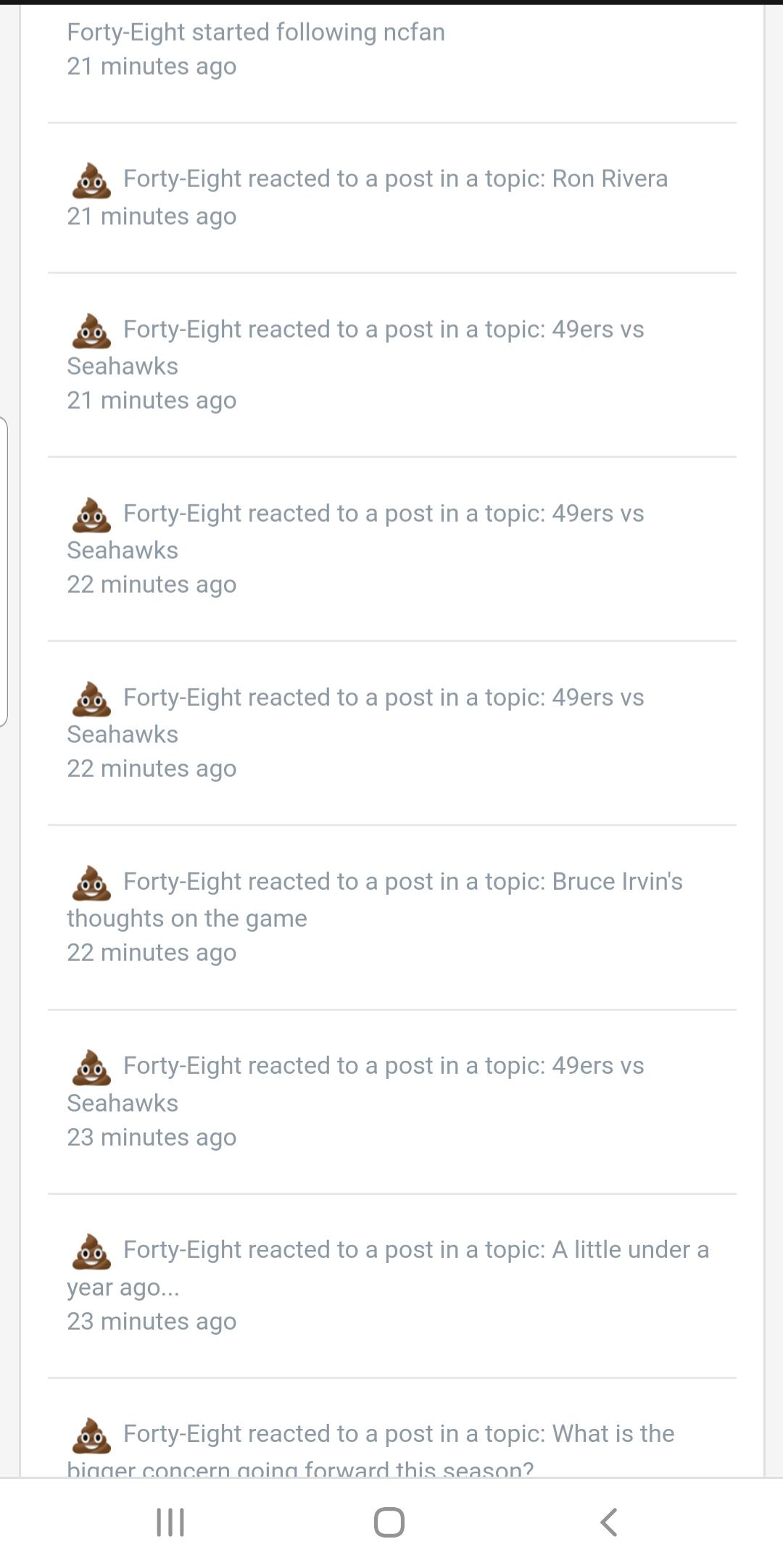The image size is (783, 1568).
Task: Go to the home screen
Action: [389, 1522]
